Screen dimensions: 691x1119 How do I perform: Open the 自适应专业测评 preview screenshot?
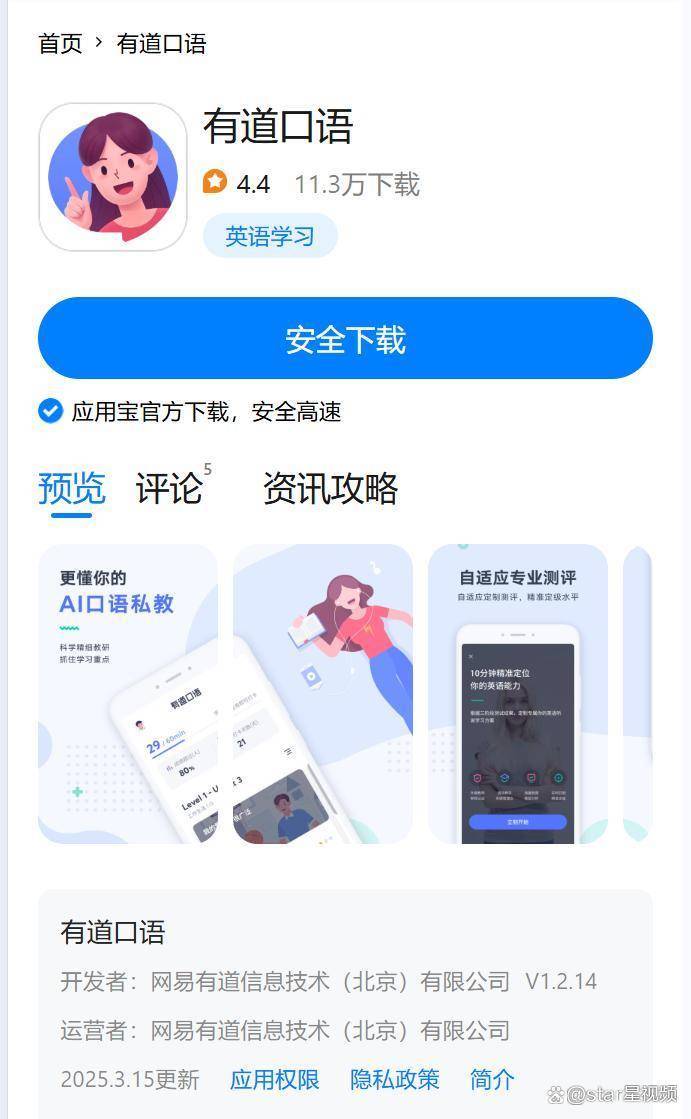(x=518, y=694)
